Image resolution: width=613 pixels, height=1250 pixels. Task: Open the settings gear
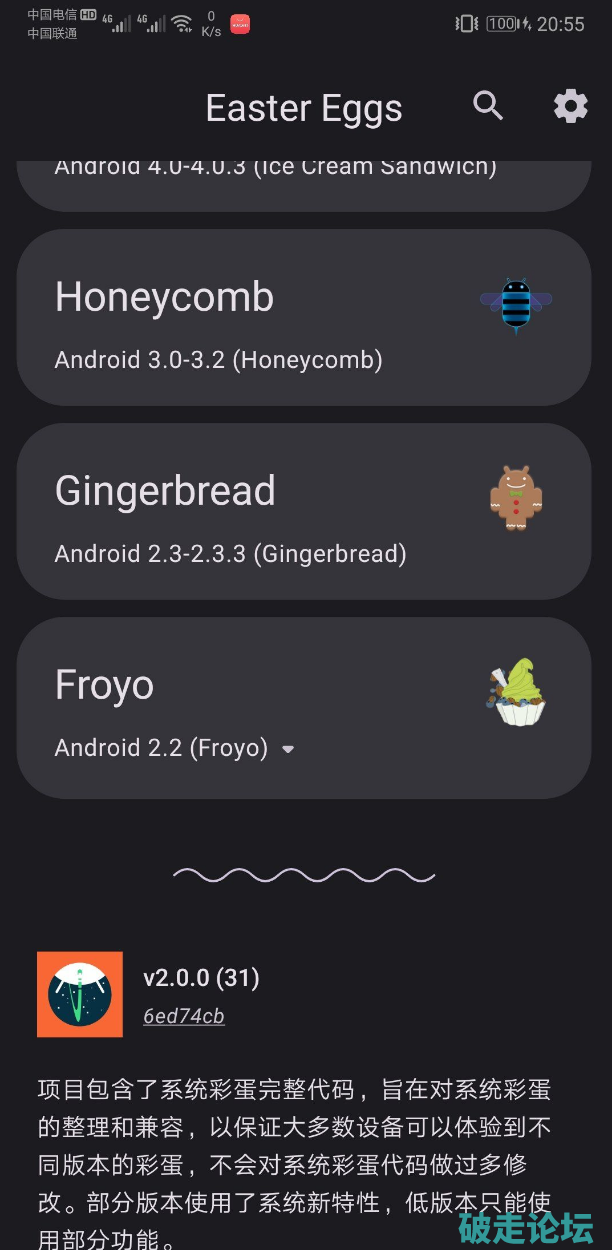[x=571, y=106]
